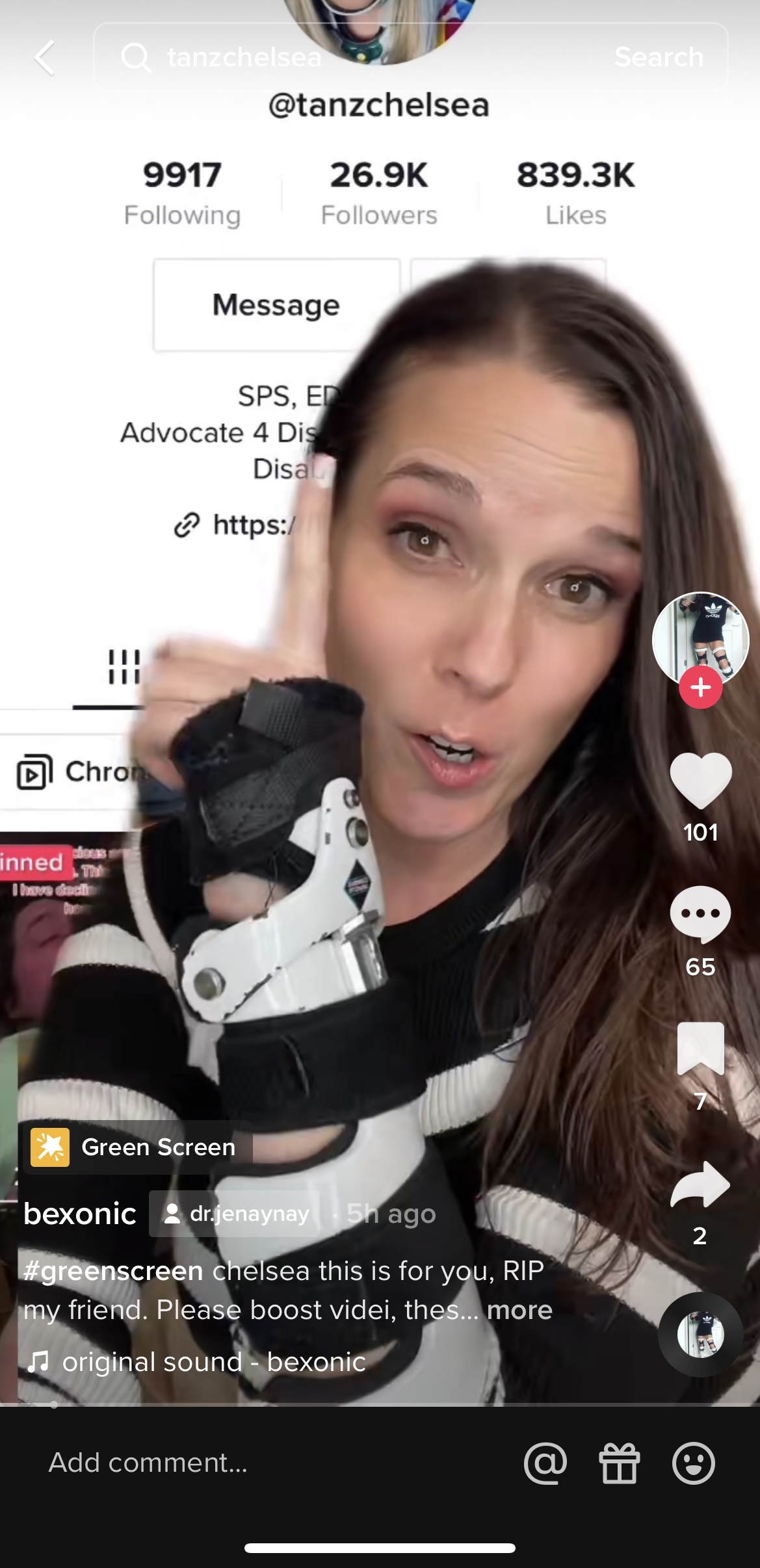Bookmark this video to favorites

700,1048
